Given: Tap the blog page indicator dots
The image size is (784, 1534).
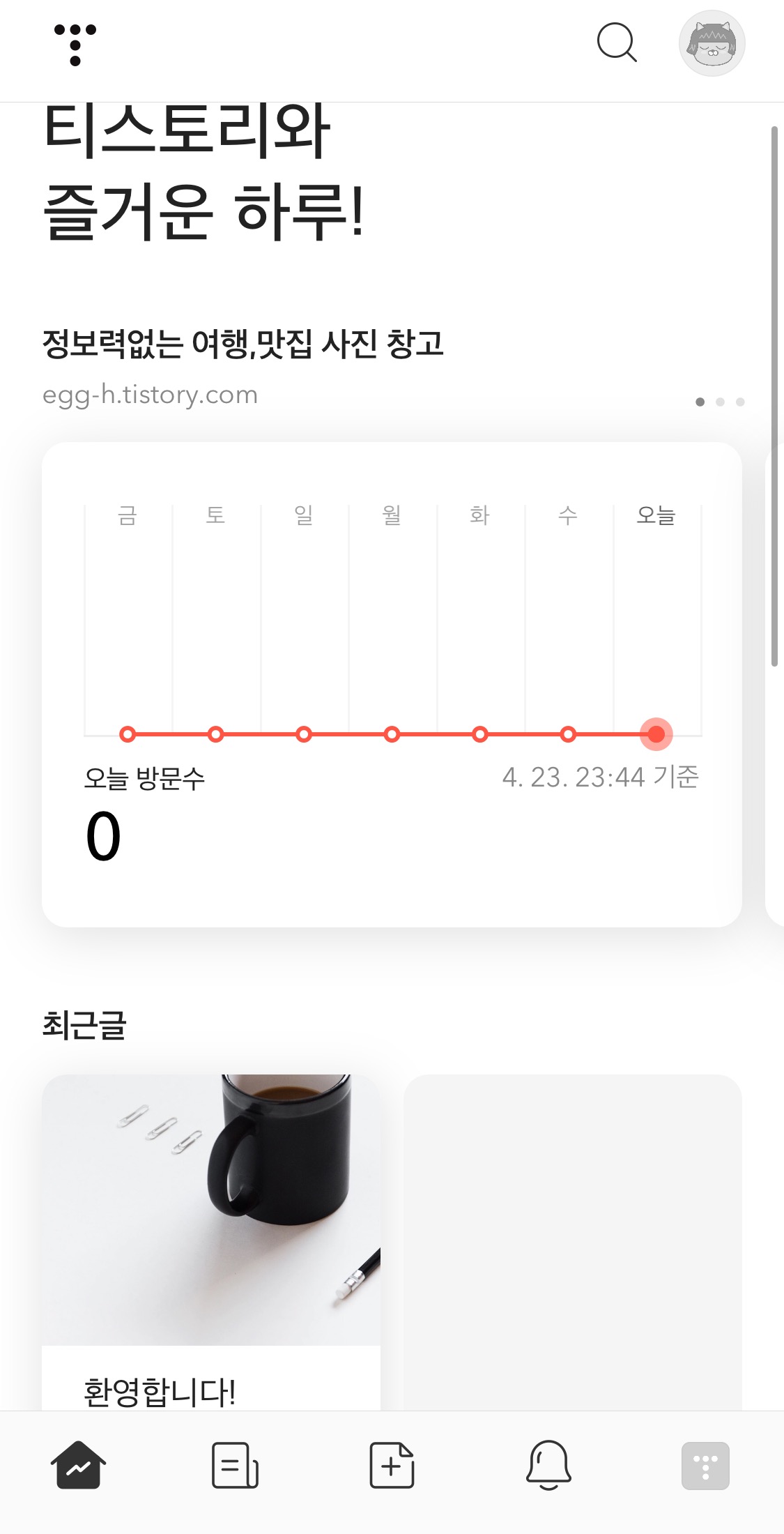Looking at the screenshot, I should click(720, 402).
